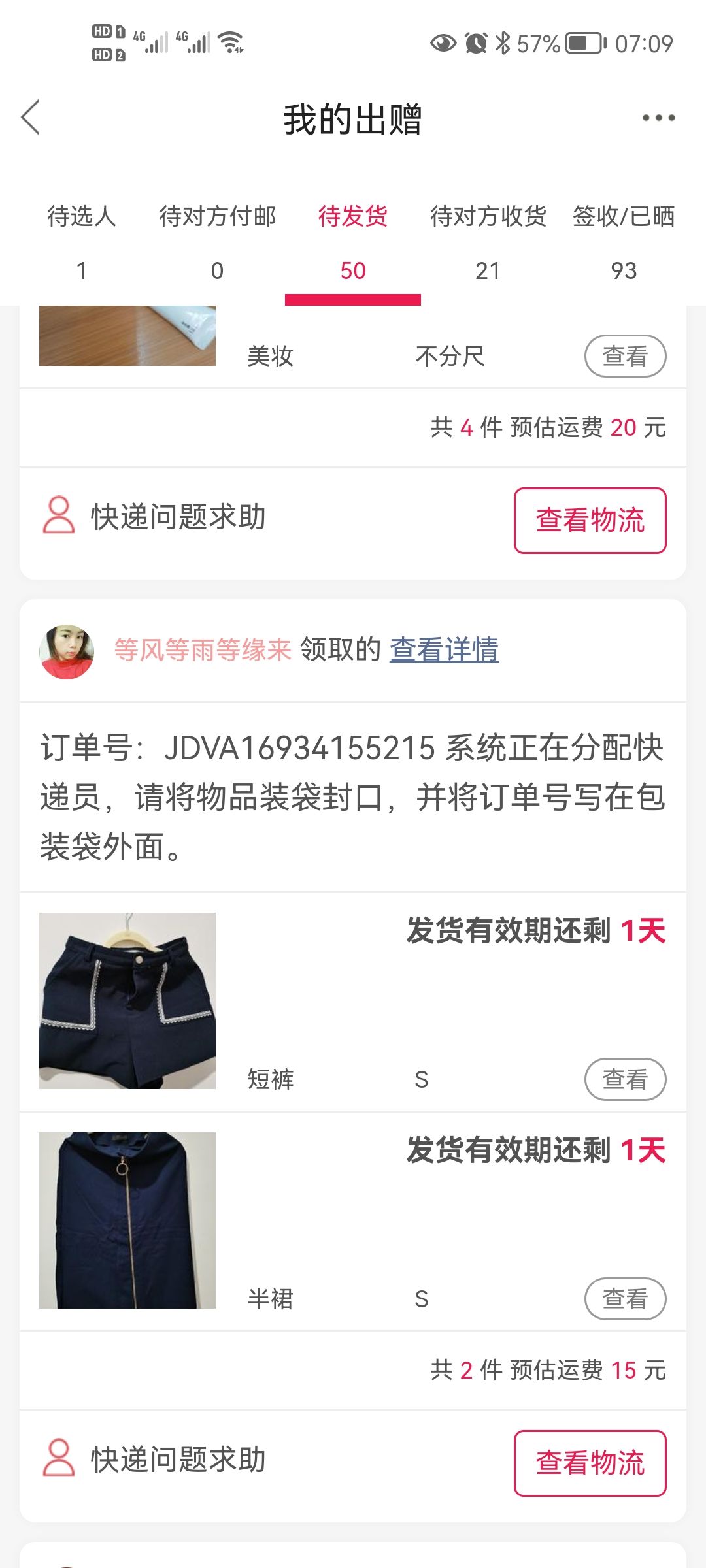This screenshot has height=1568, width=706.
Task: Tap 查看物流 for the 2-item order
Action: click(x=590, y=1463)
